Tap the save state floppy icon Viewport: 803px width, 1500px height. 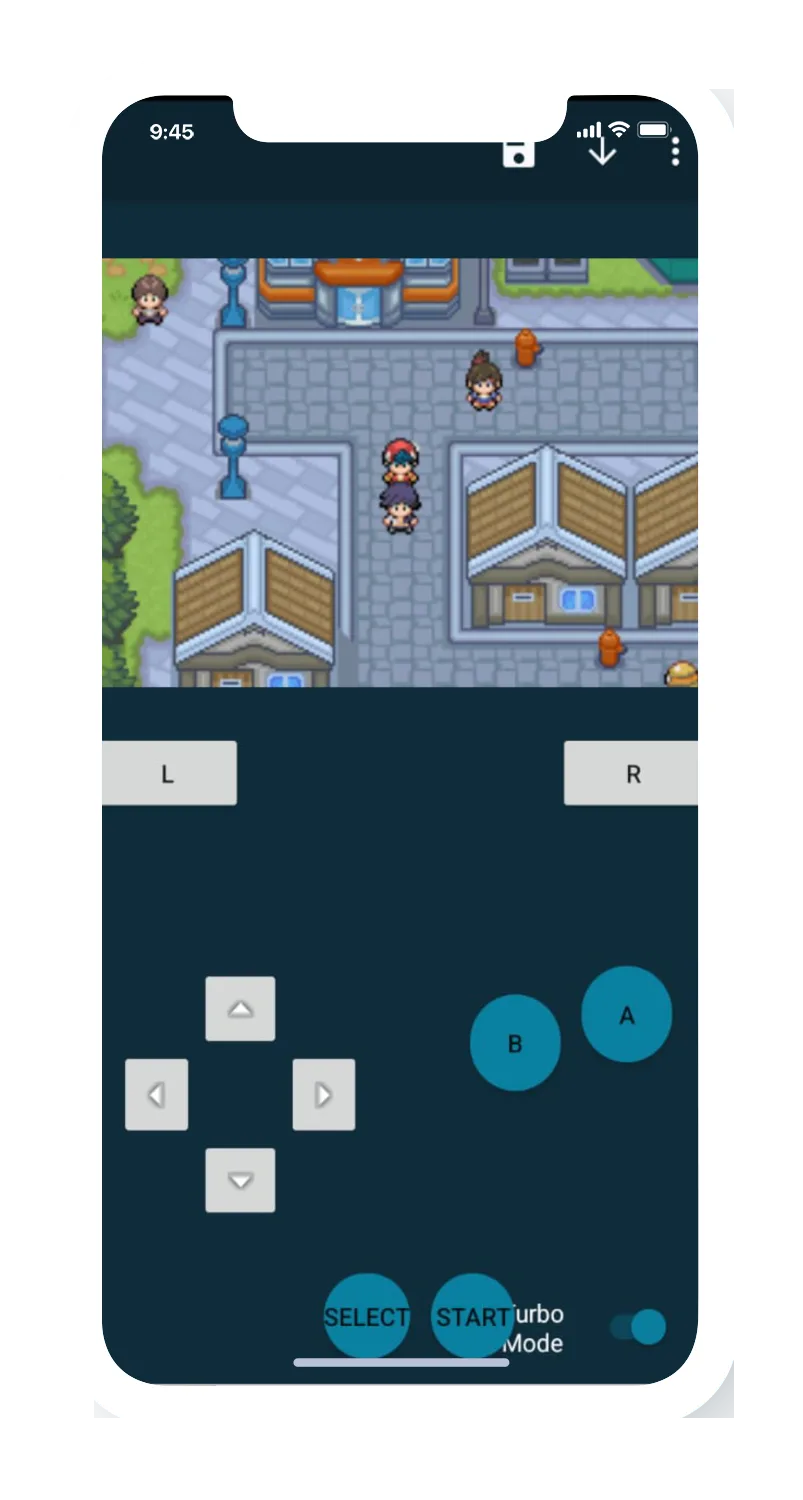click(x=518, y=153)
